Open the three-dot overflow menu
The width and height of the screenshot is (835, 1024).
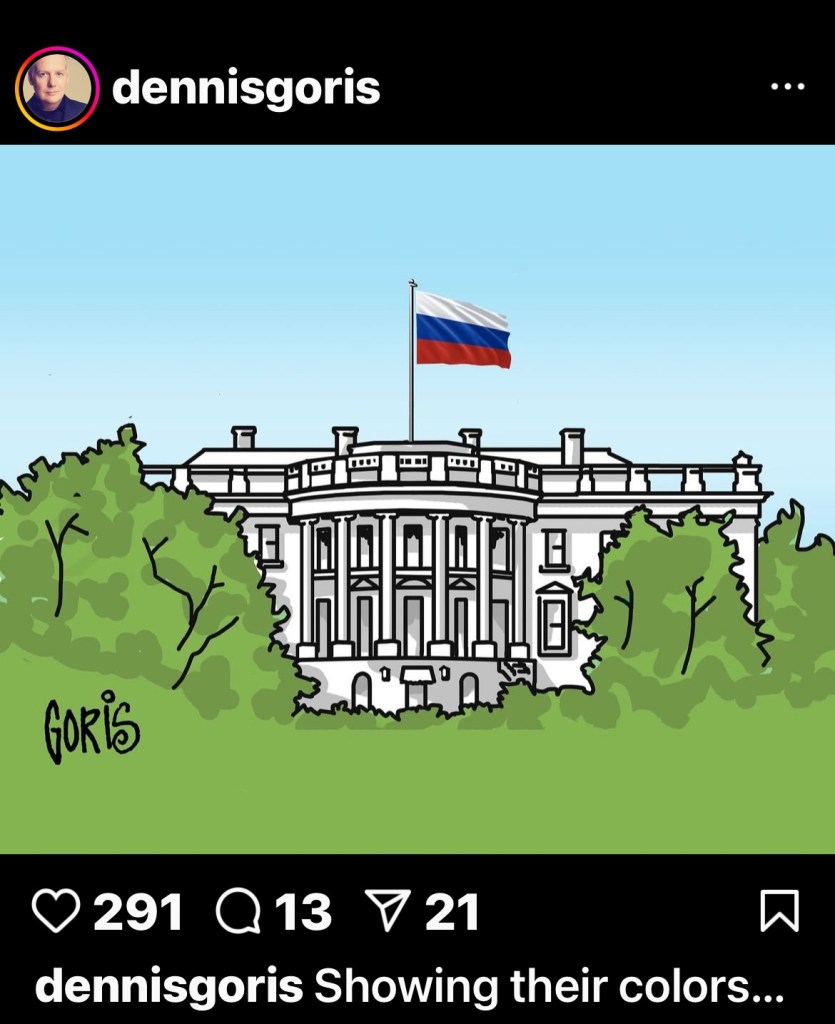tap(787, 88)
